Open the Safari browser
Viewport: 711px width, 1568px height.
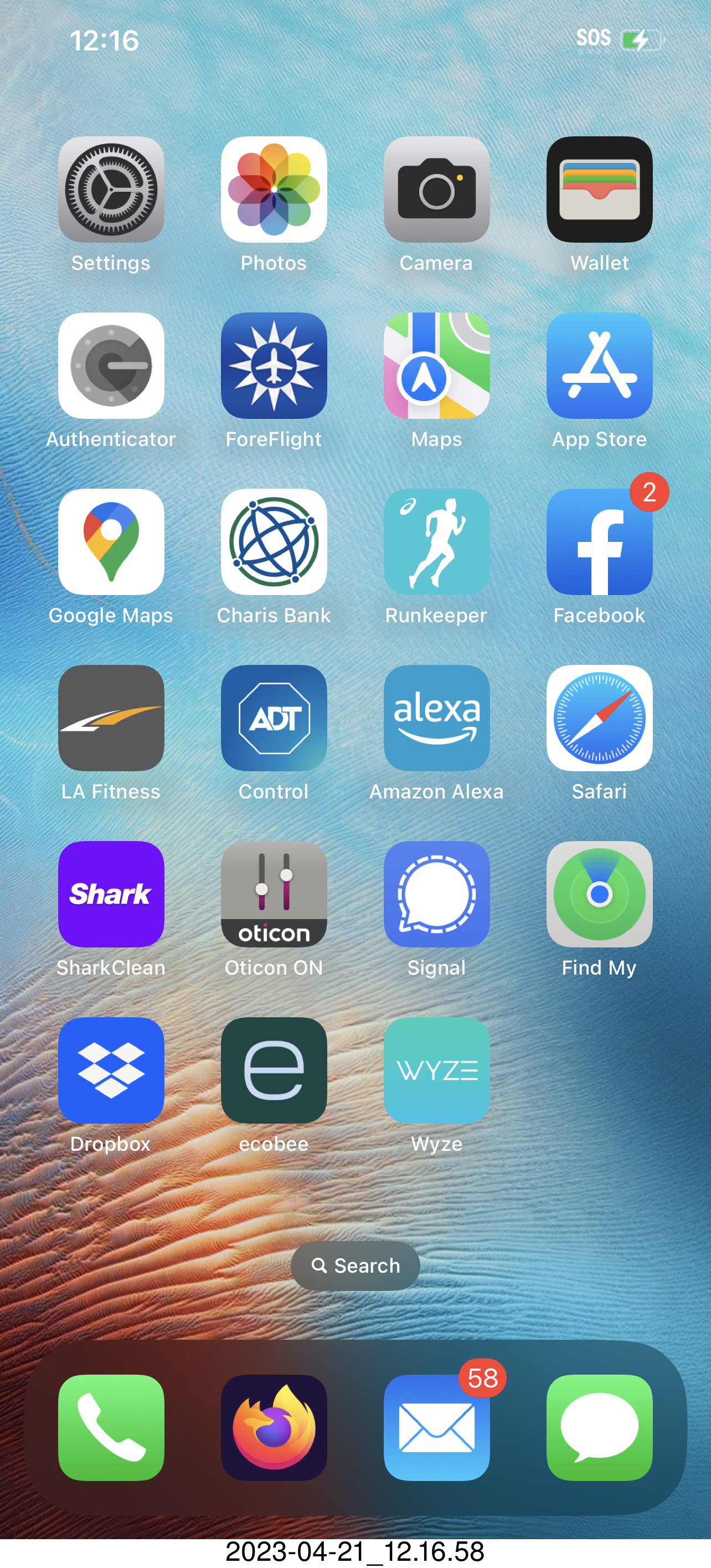(x=599, y=718)
